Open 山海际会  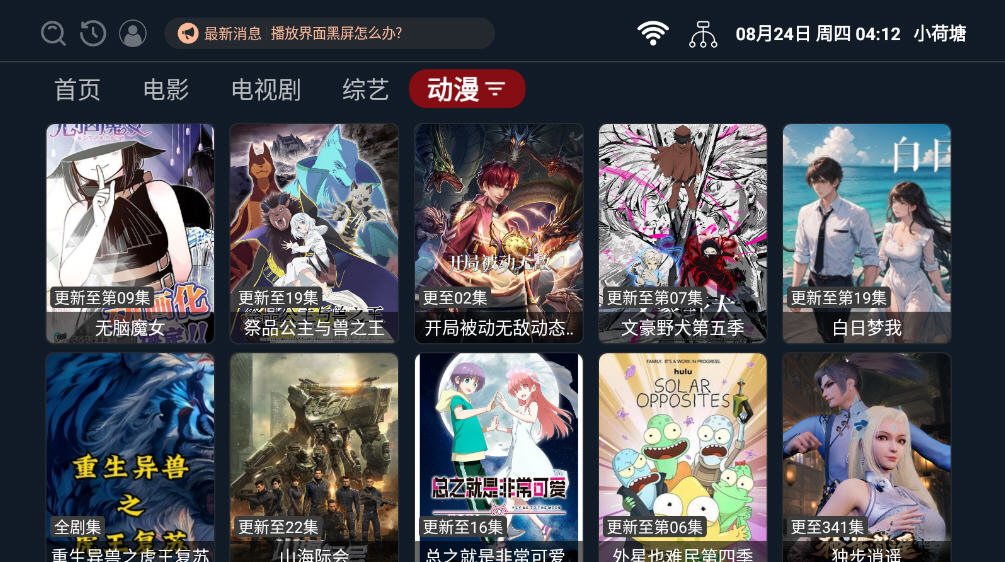(314, 457)
